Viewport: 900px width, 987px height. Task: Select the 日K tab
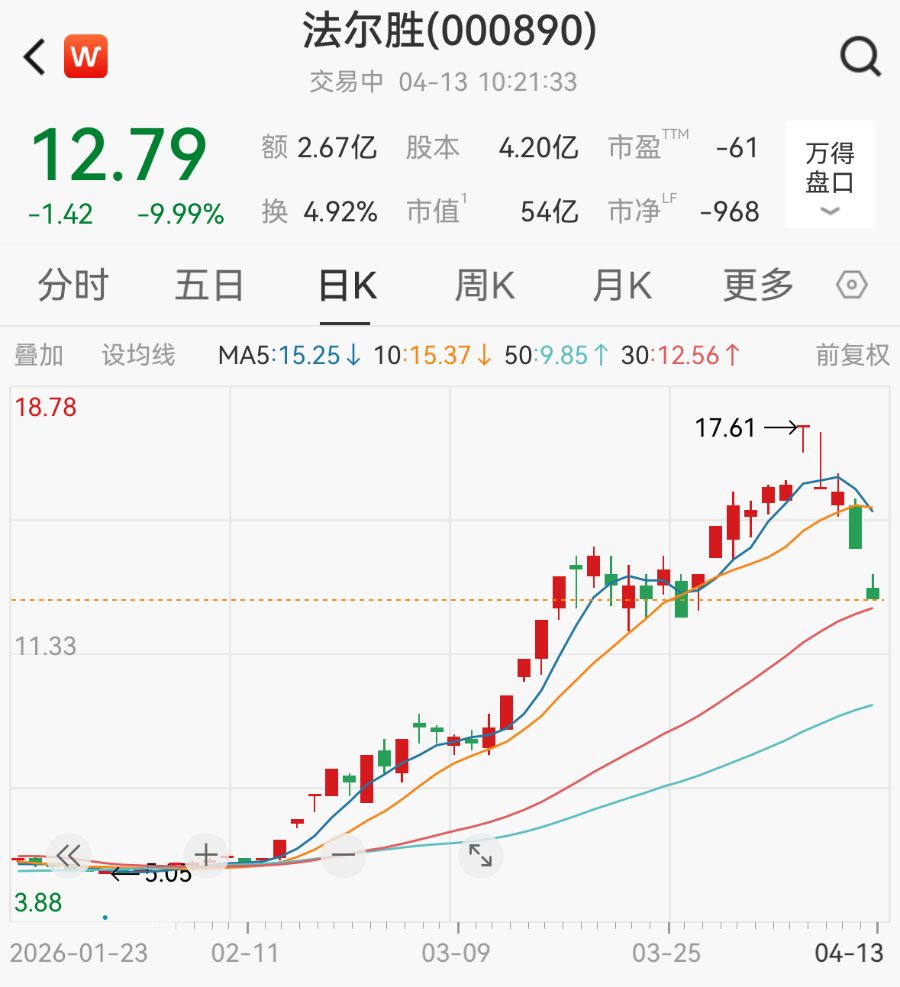346,286
